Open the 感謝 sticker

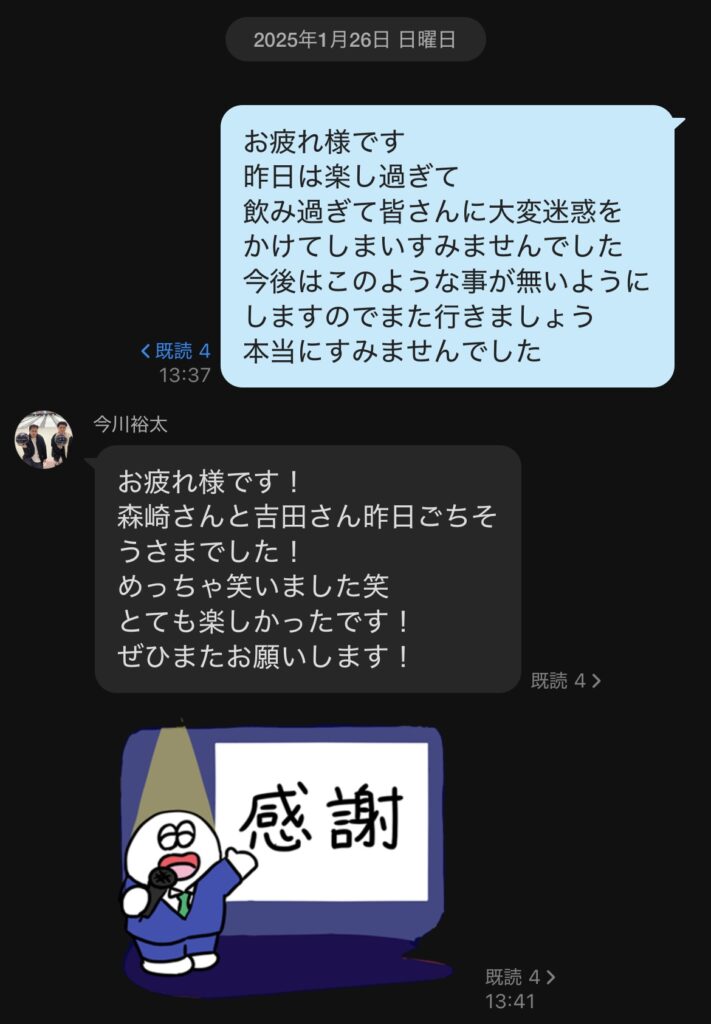tap(285, 857)
